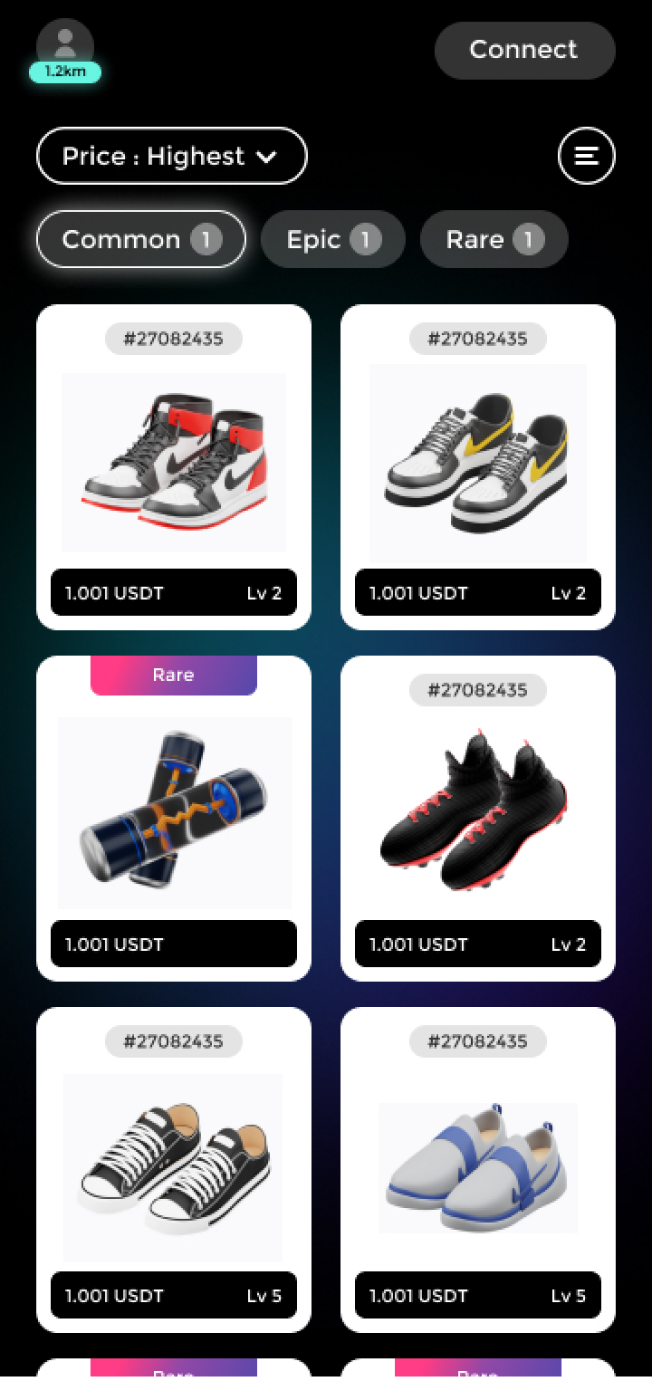Open the red and white high-top sneaker card
The image size is (652, 1377).
coord(174,465)
